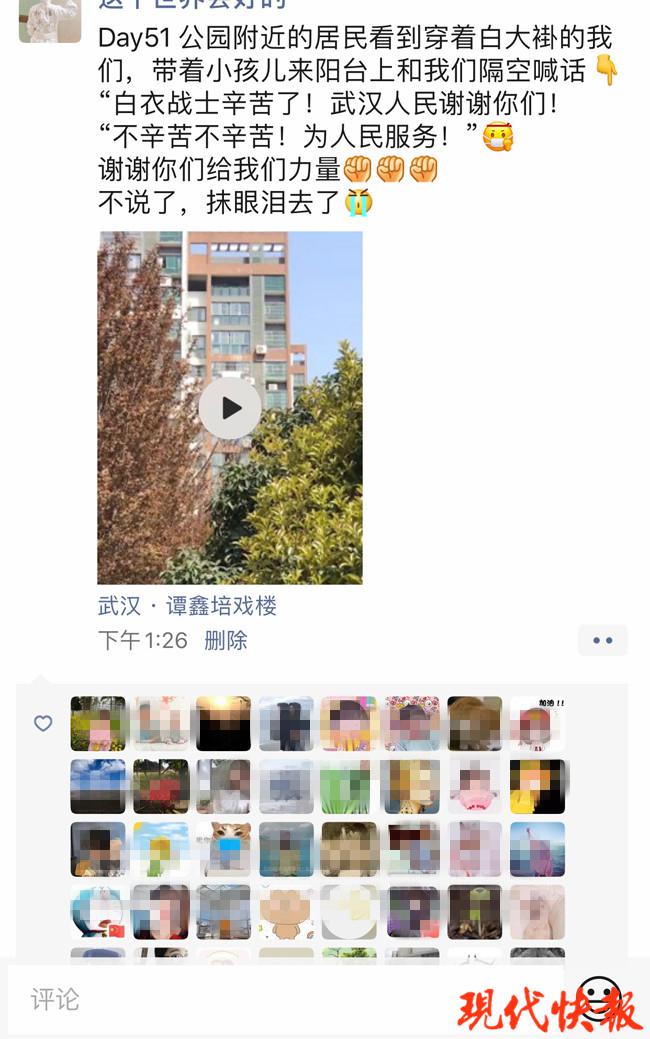650x1039 pixels.
Task: Open the poster's profile avatar
Action: [x=49, y=20]
